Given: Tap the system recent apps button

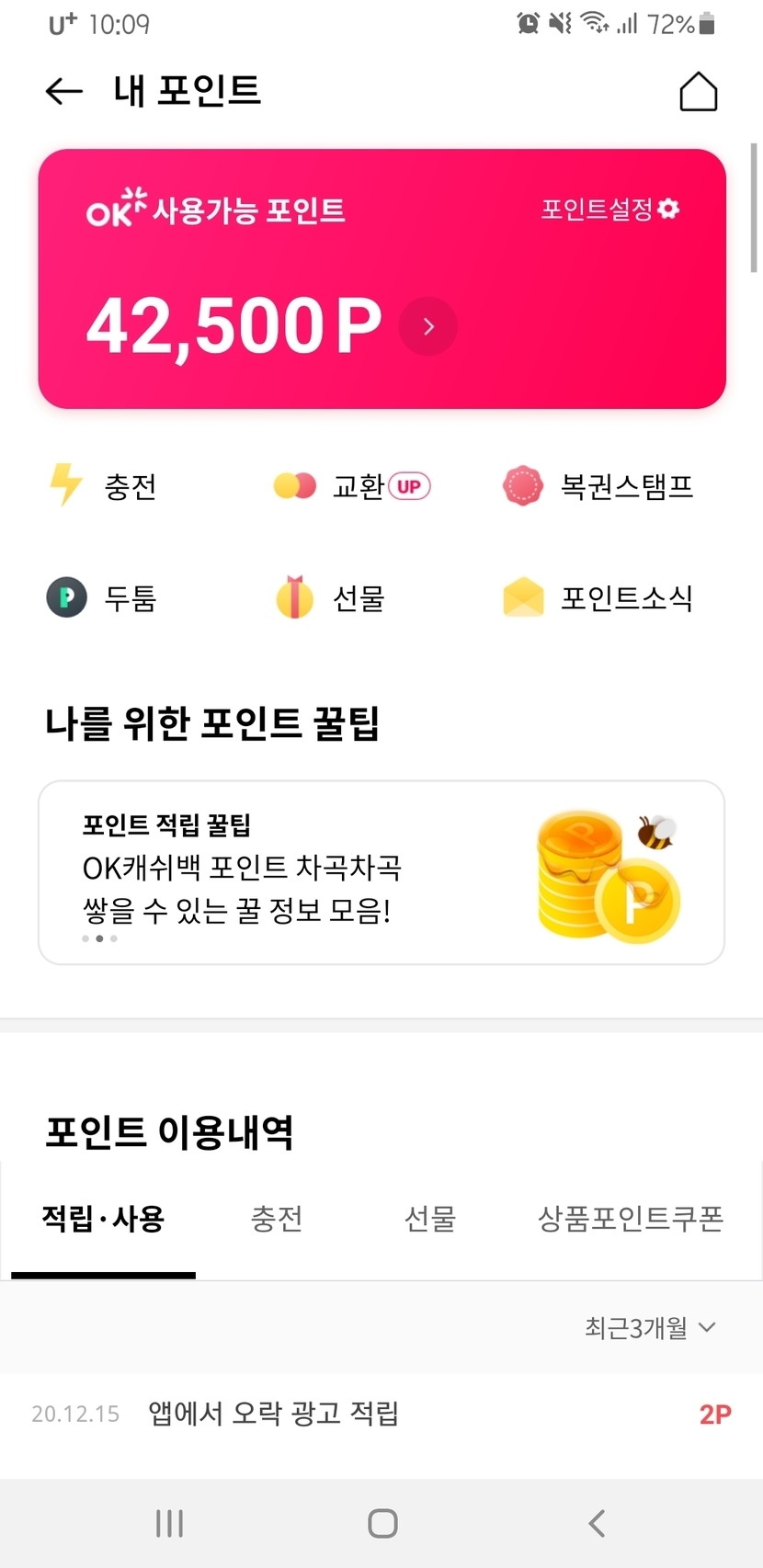Looking at the screenshot, I should click(169, 1523).
